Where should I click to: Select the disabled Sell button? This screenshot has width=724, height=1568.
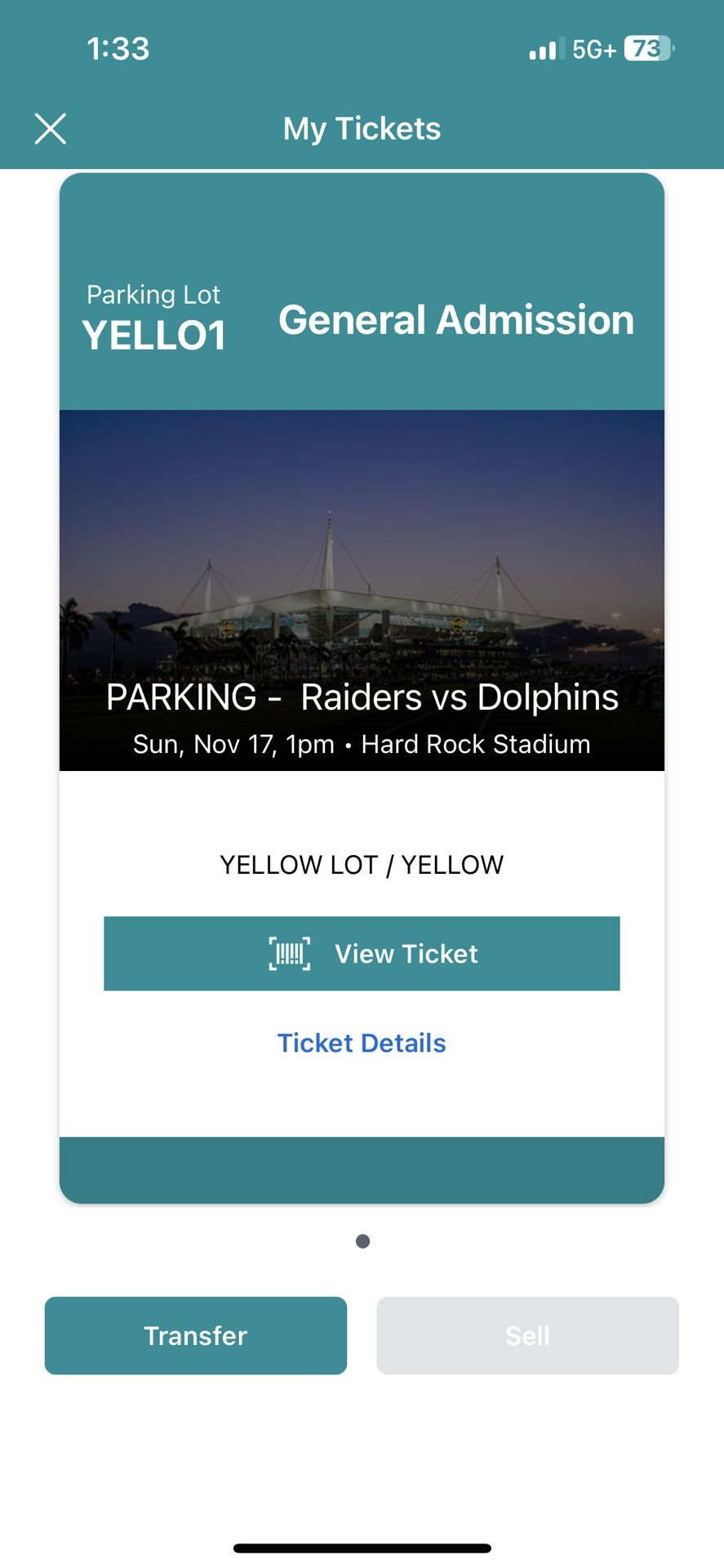[x=527, y=1335]
